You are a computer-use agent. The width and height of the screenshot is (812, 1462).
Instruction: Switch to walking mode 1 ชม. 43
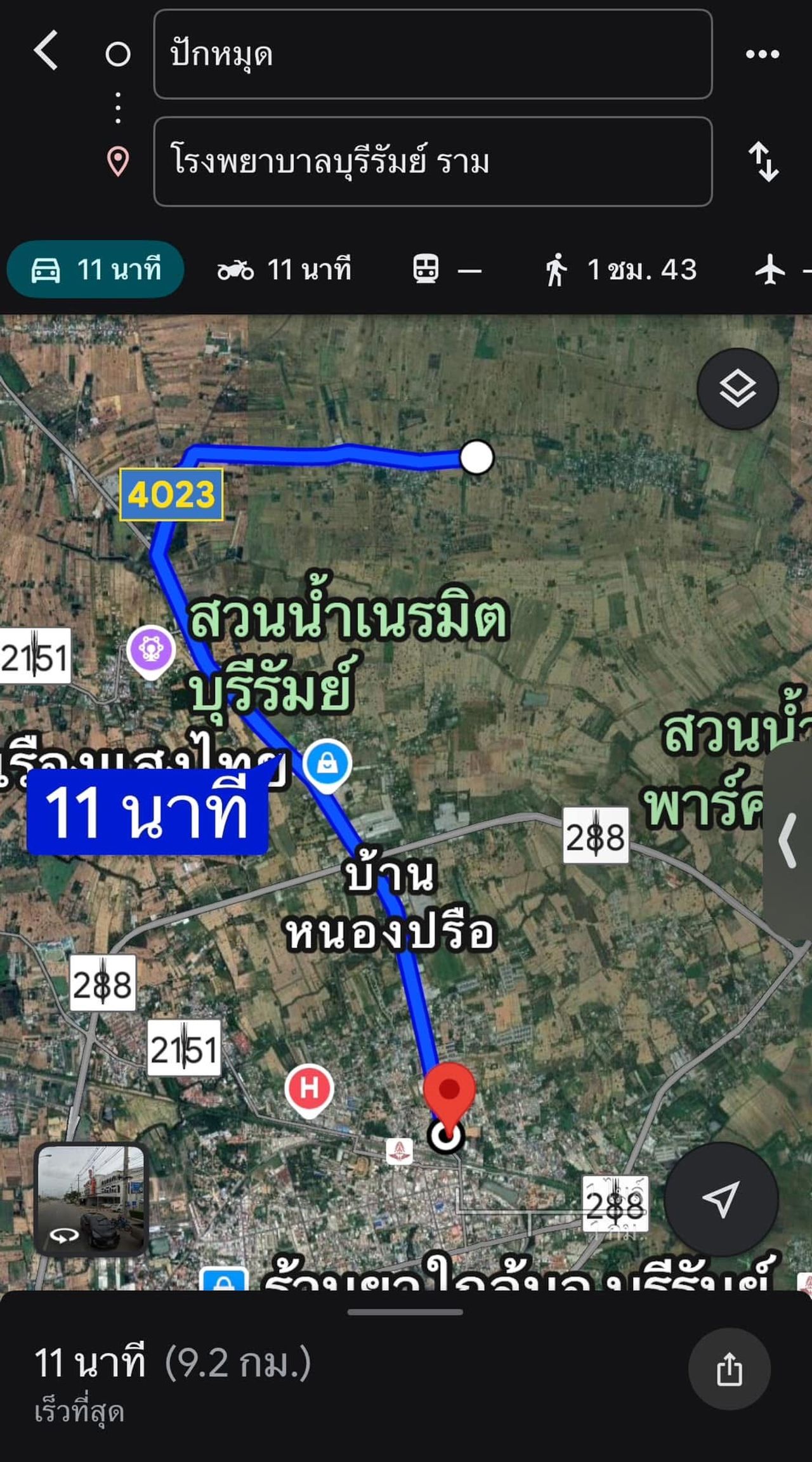620,270
